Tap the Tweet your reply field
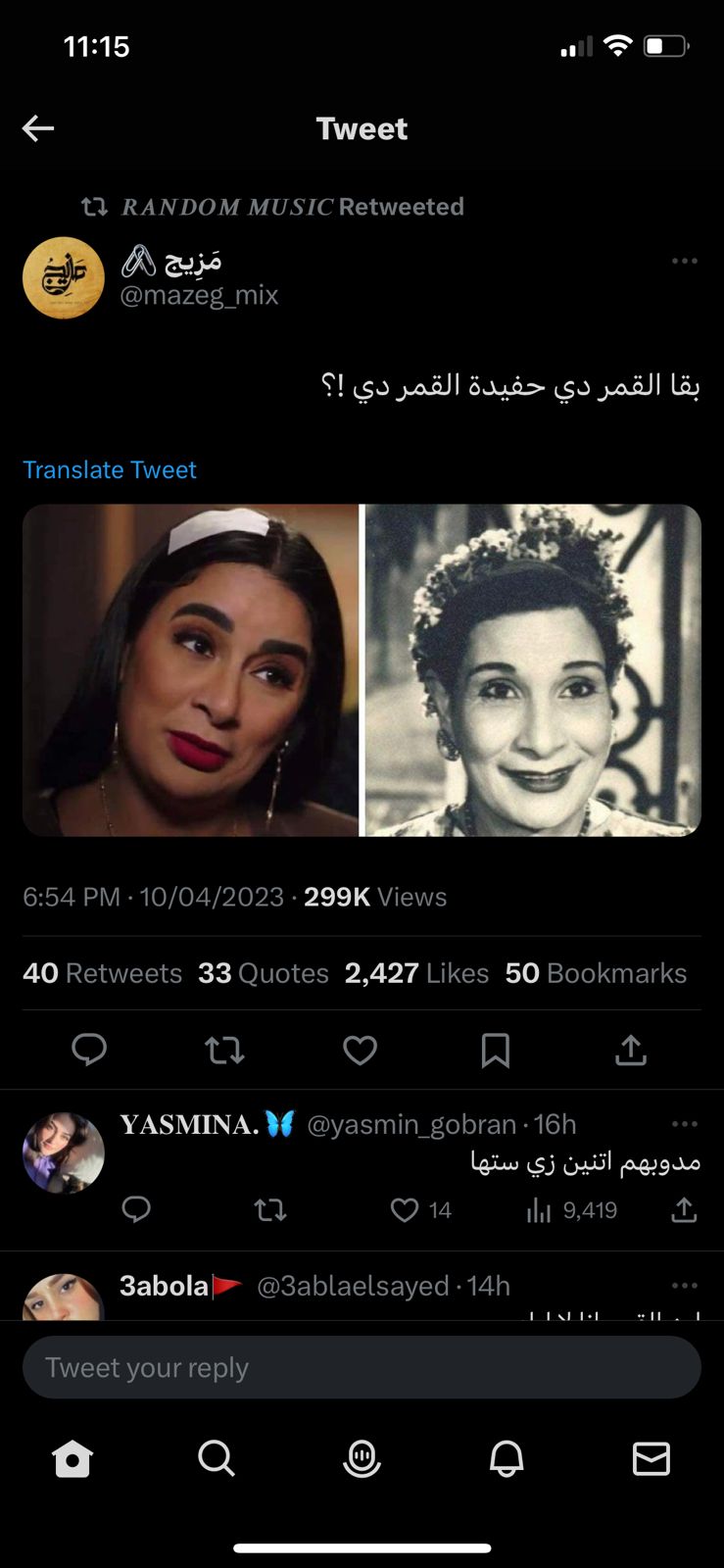 pyautogui.click(x=362, y=1367)
